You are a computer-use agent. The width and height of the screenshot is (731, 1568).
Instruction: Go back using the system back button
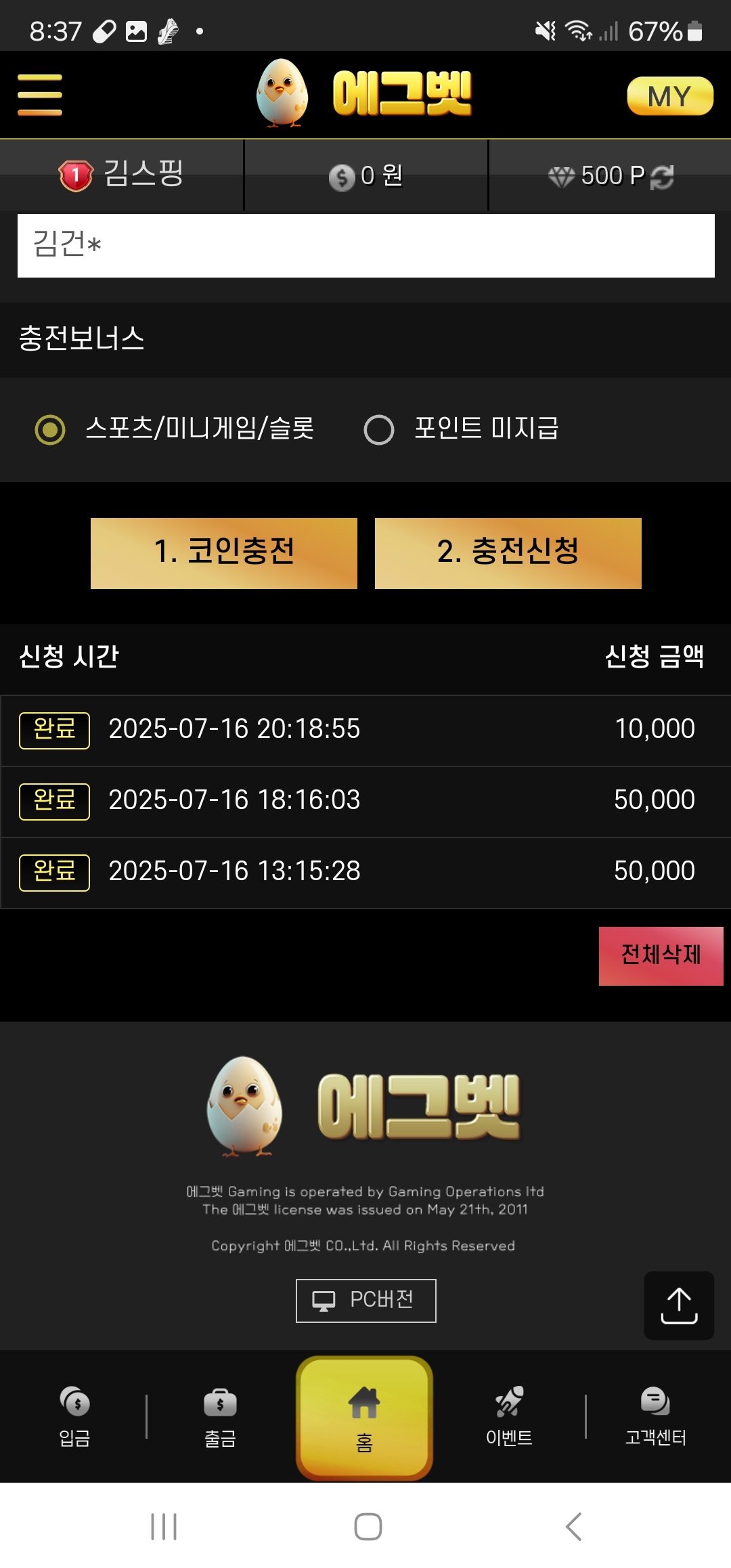click(x=573, y=1526)
